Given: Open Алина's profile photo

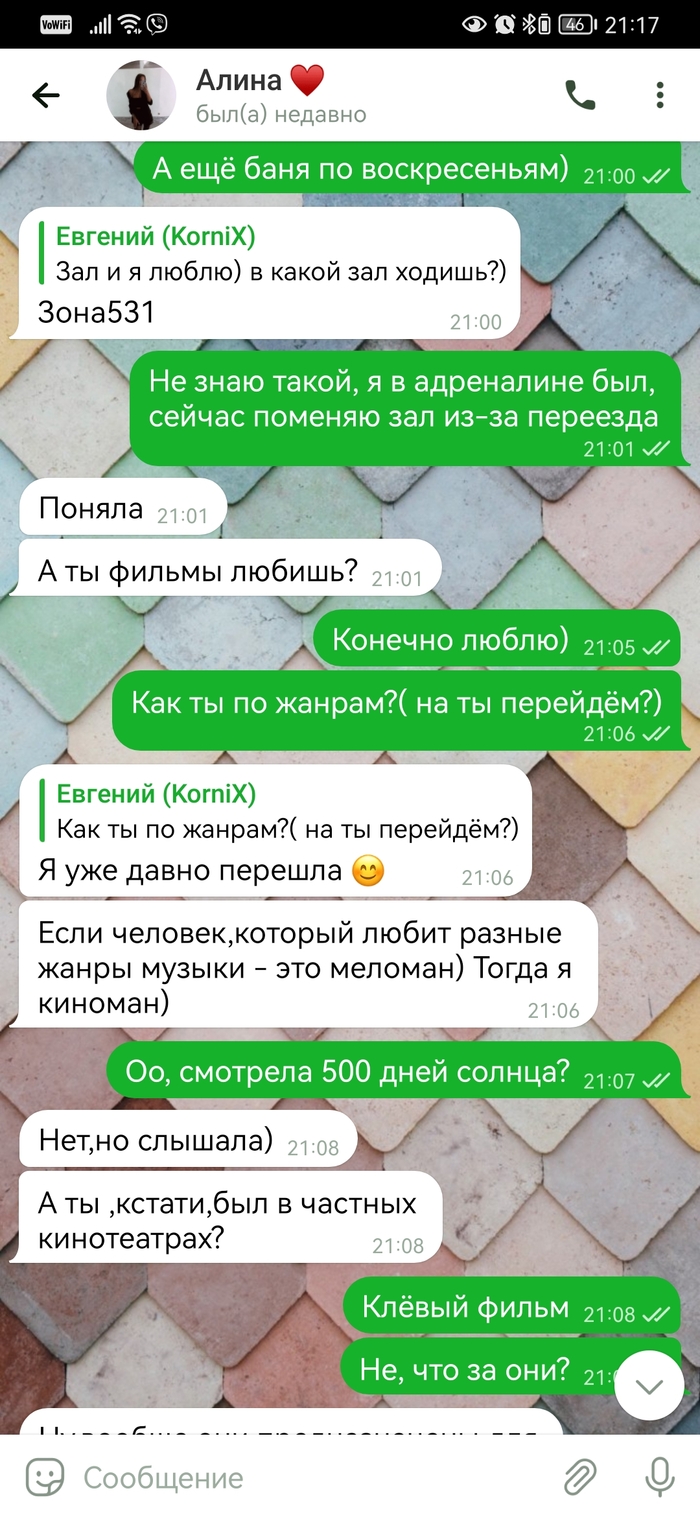Looking at the screenshot, I should click(x=143, y=95).
